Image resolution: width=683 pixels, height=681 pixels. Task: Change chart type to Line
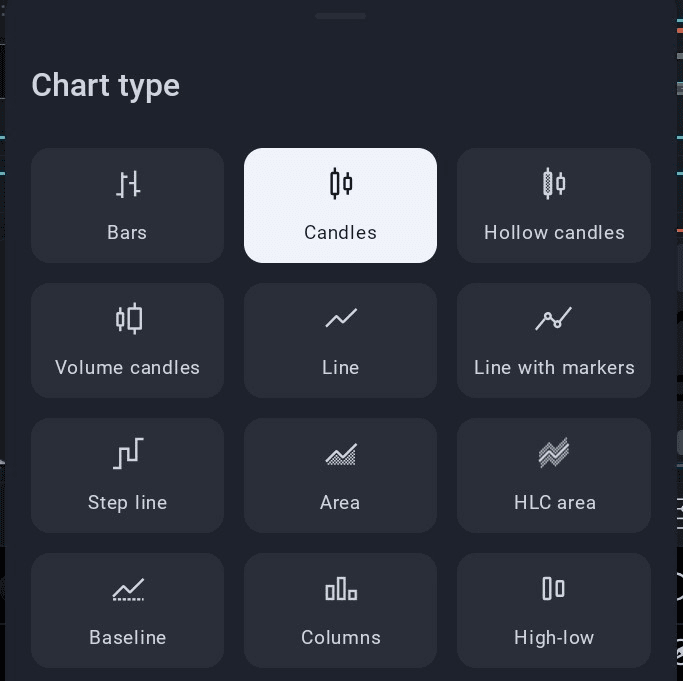pos(340,341)
